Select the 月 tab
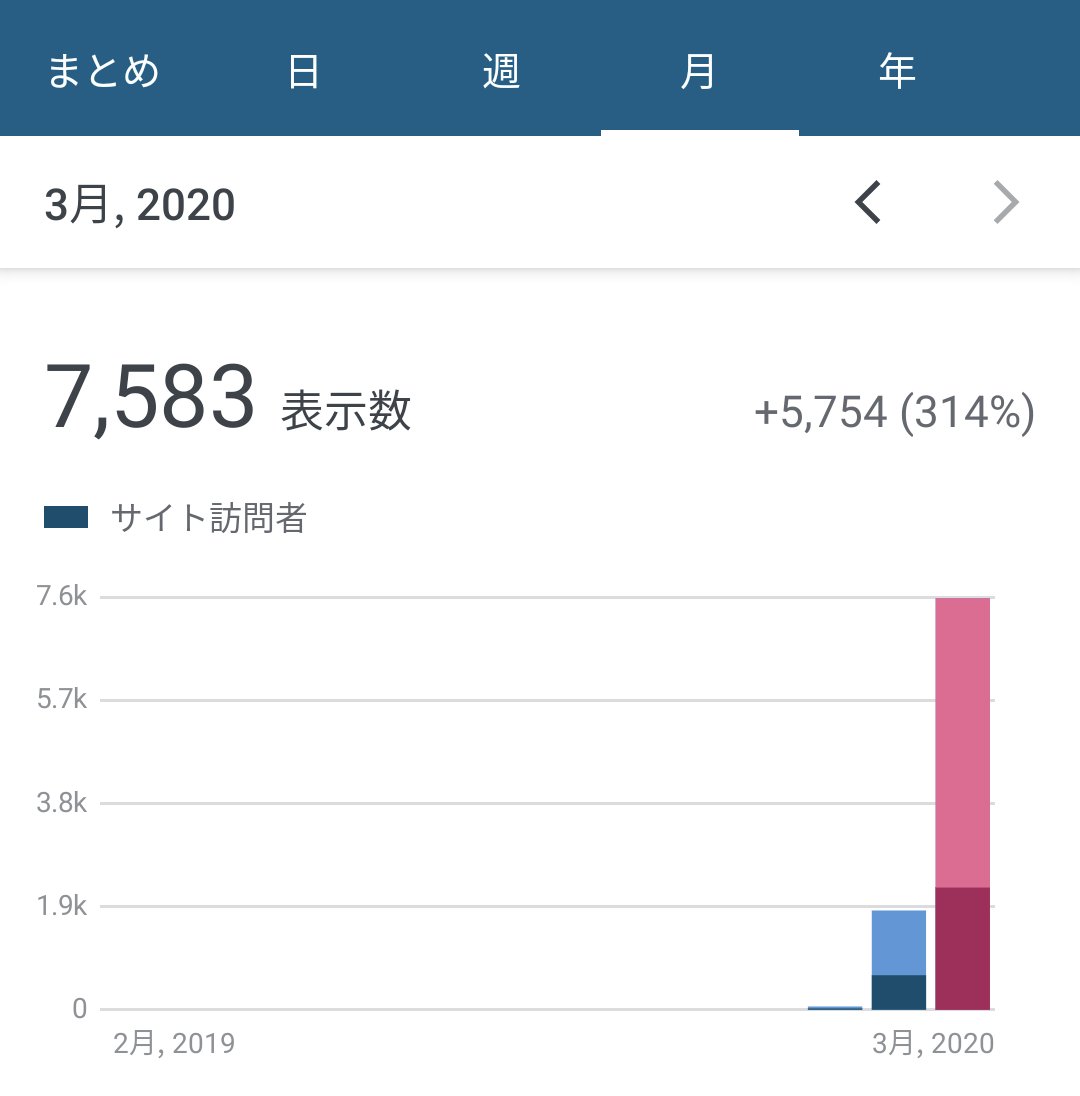This screenshot has width=1080, height=1096. pyautogui.click(x=699, y=72)
